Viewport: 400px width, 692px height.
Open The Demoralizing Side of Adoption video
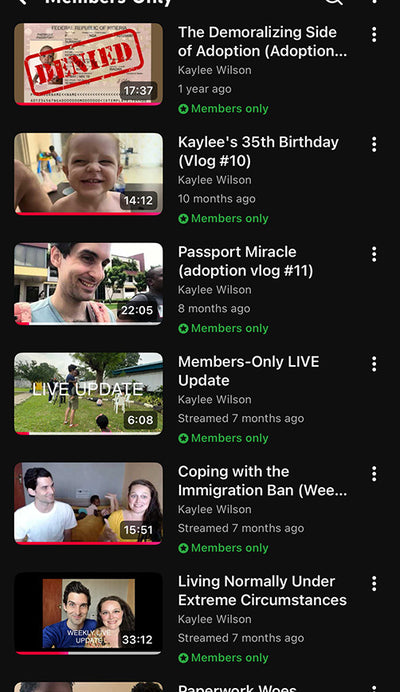(x=88, y=64)
